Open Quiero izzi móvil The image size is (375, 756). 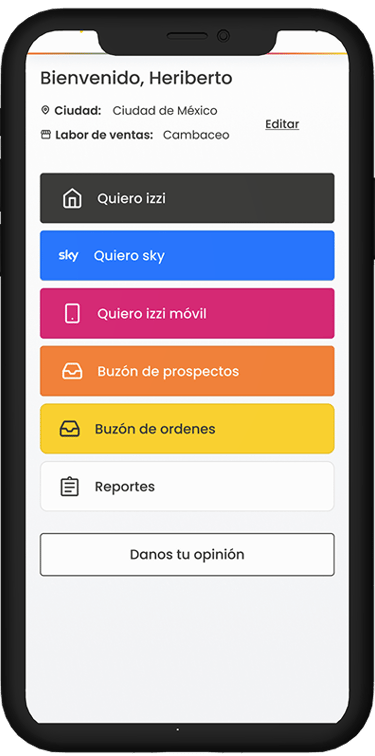click(x=187, y=313)
